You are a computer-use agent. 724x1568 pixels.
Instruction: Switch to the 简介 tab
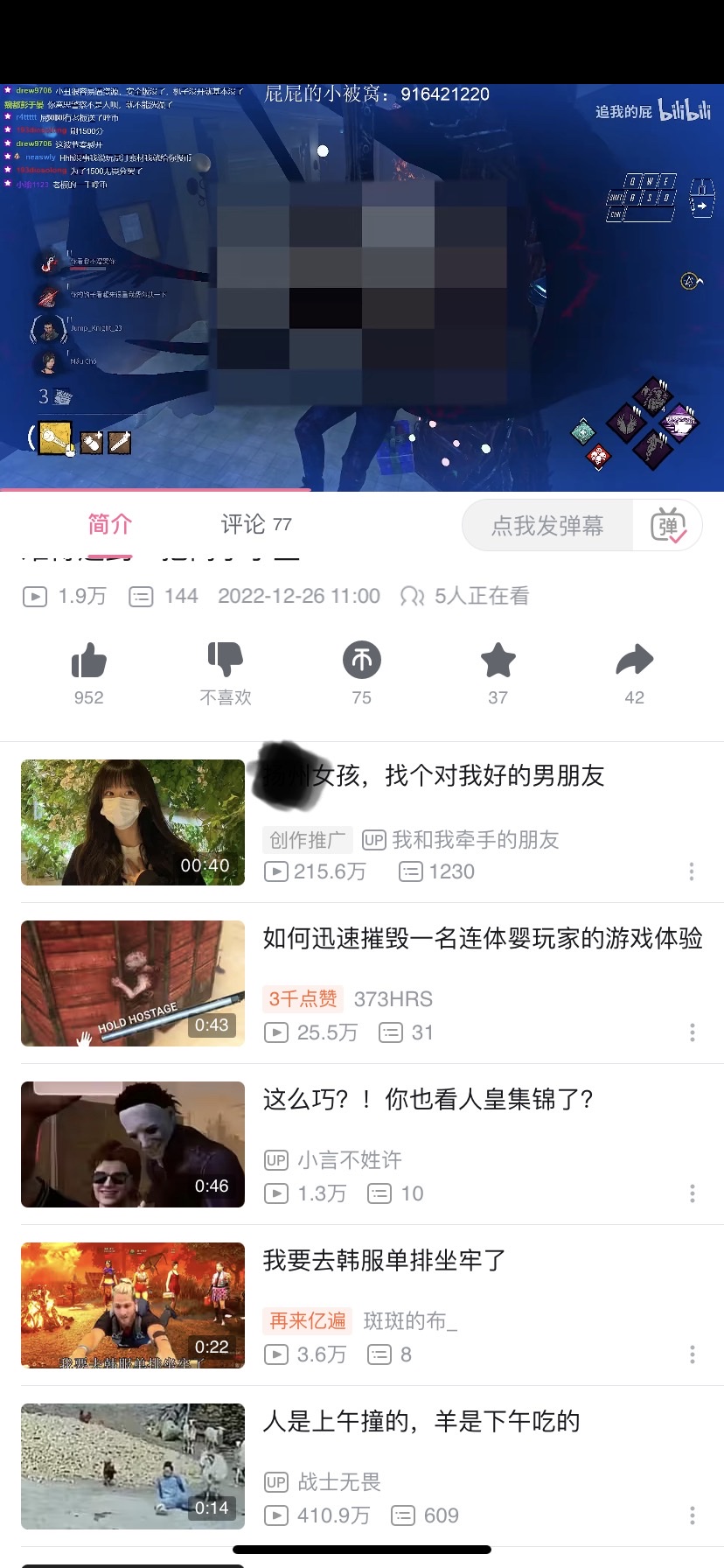pyautogui.click(x=110, y=524)
